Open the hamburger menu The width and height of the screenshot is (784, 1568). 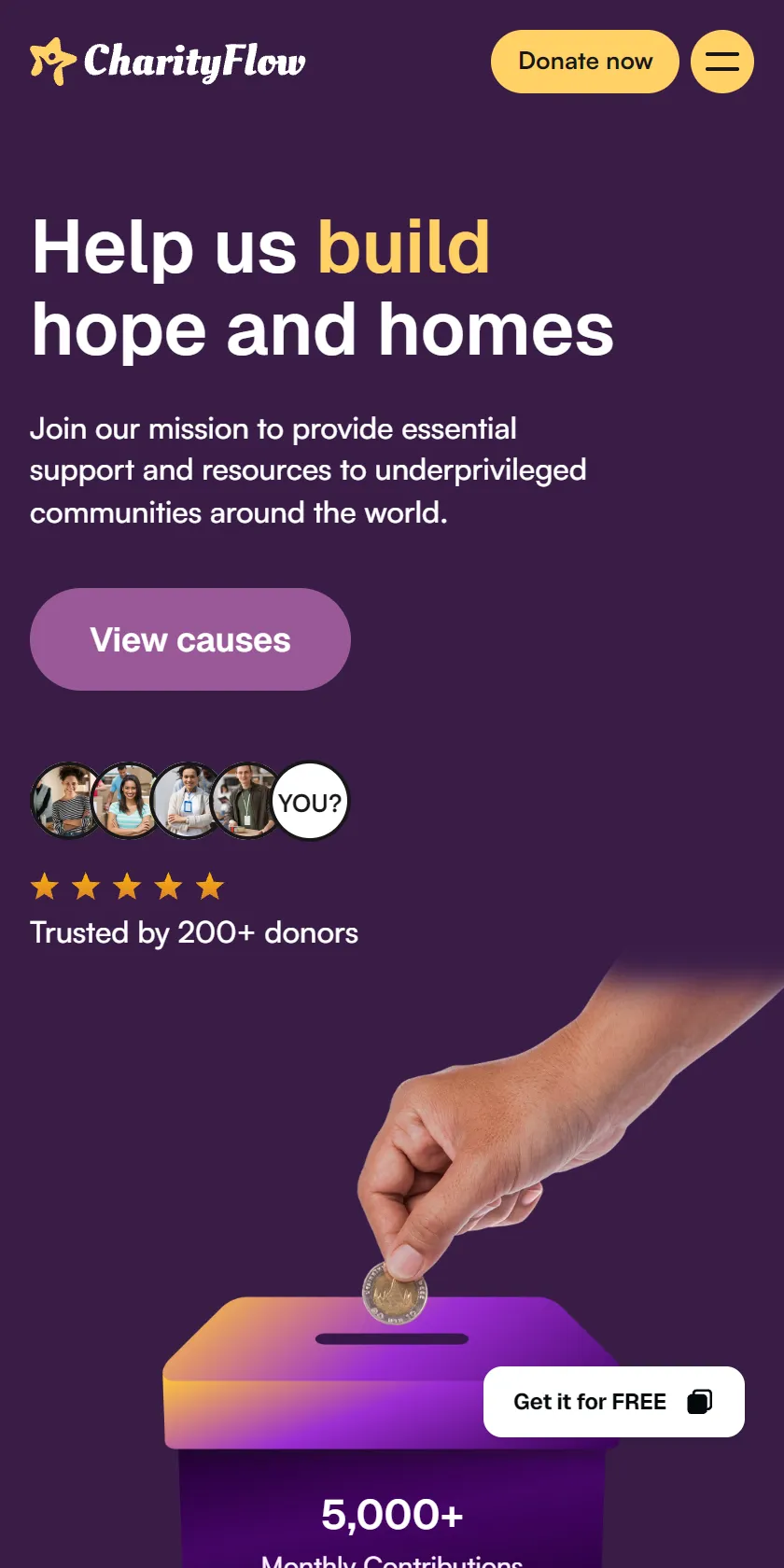point(722,62)
